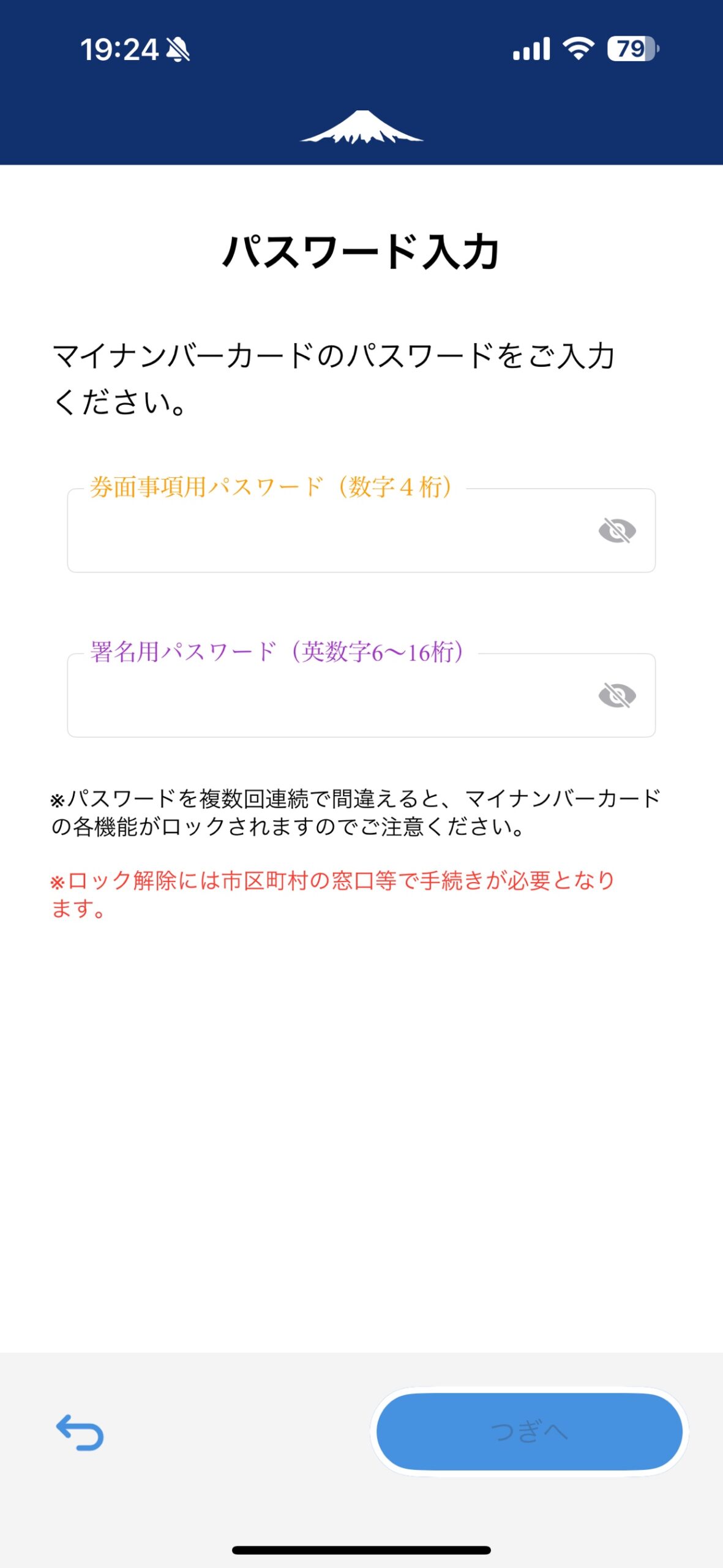Go back with the return arrow
Image resolution: width=723 pixels, height=1568 pixels.
click(80, 1432)
